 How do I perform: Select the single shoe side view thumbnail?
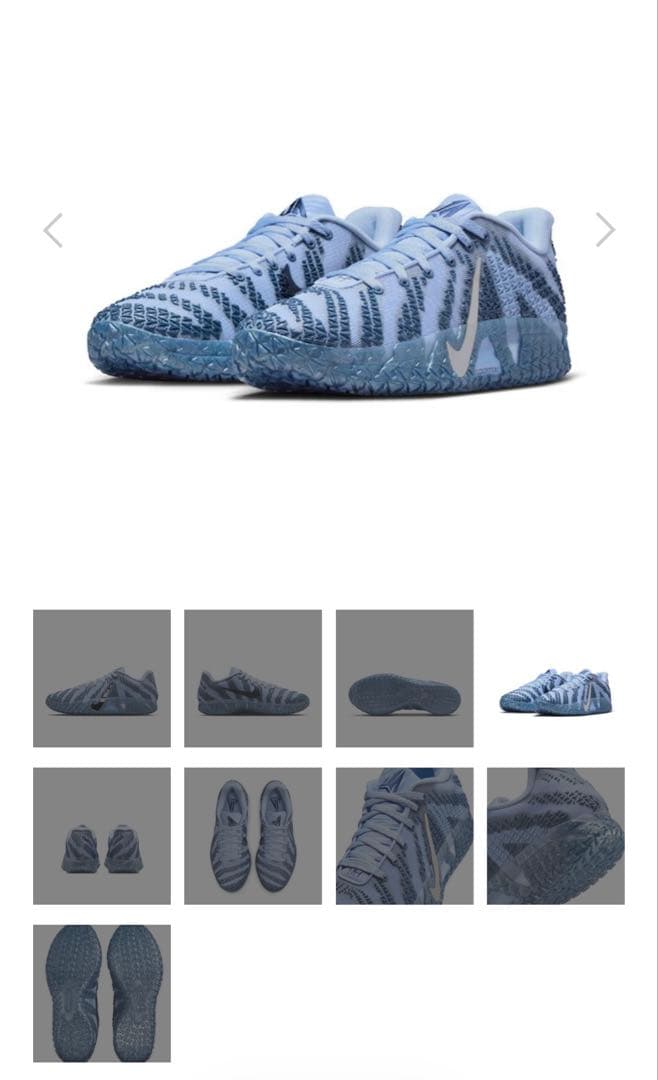coord(102,678)
